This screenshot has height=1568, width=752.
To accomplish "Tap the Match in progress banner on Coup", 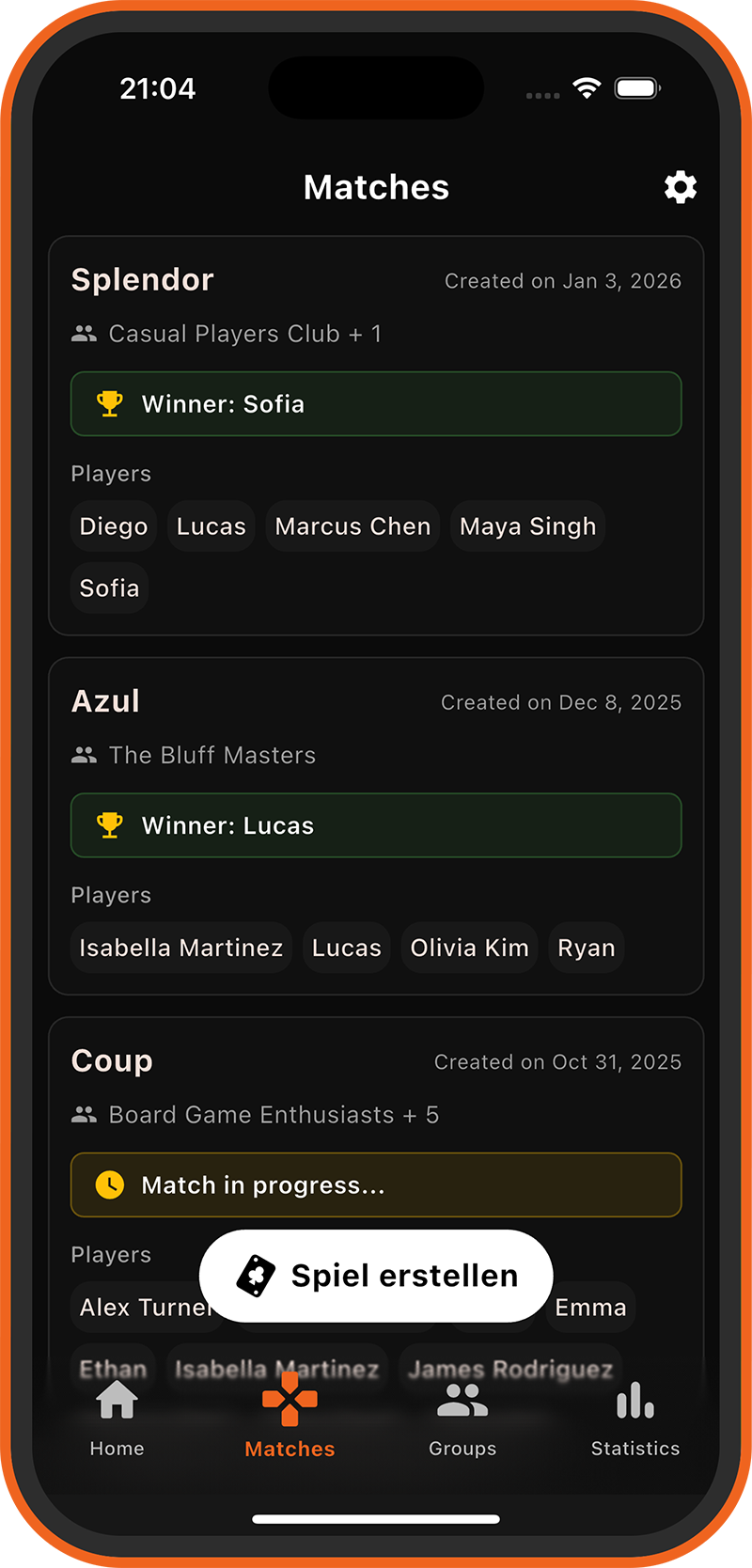I will click(376, 1184).
